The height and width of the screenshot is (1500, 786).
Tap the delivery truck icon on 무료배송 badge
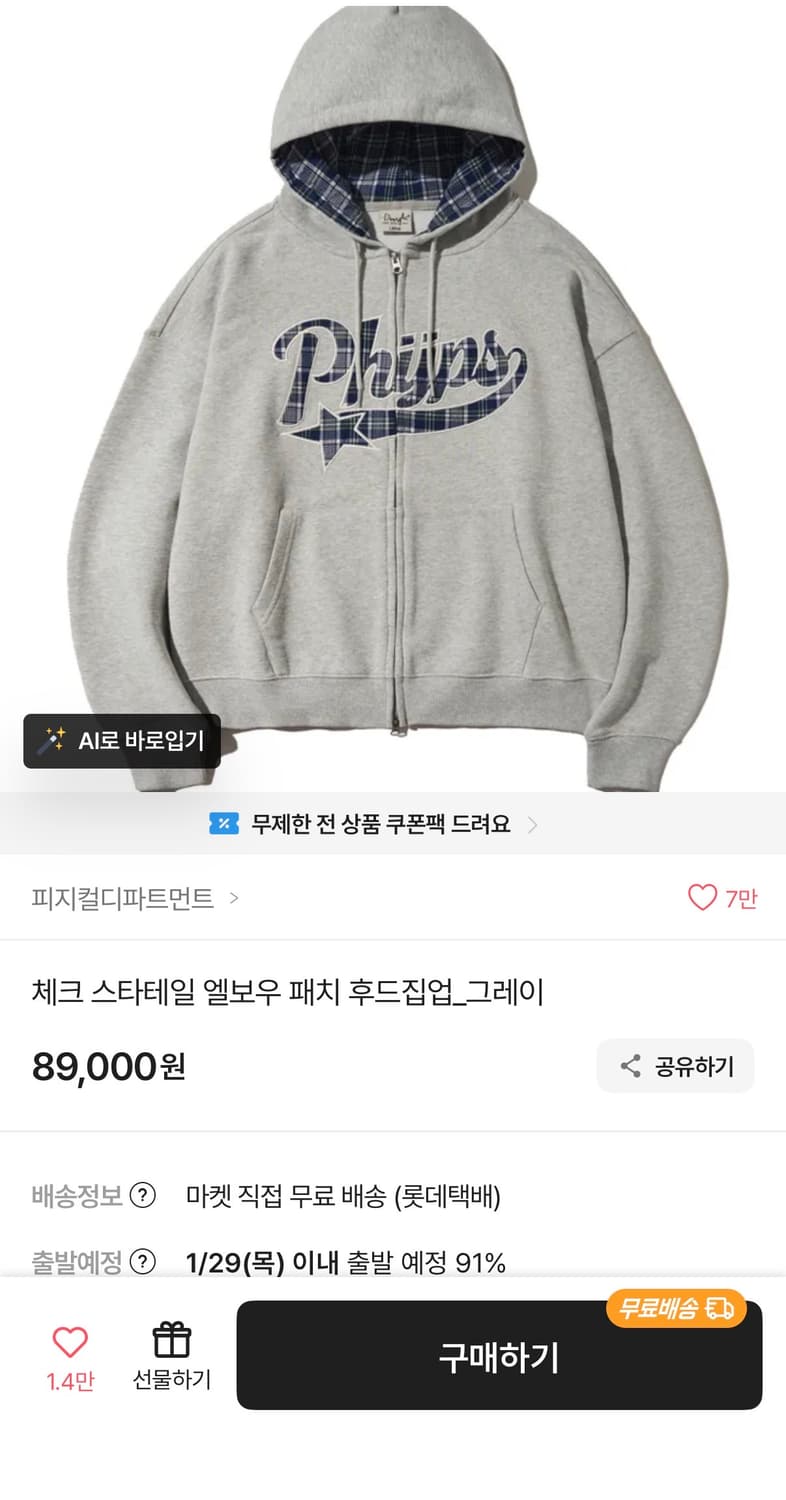pyautogui.click(x=719, y=1307)
